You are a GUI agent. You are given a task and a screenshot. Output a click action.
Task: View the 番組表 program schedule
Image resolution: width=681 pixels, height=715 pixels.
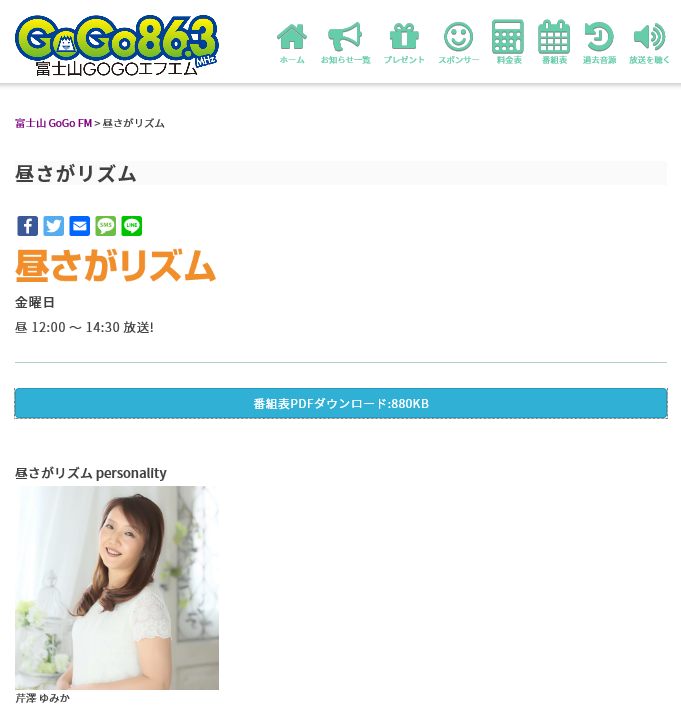click(553, 43)
